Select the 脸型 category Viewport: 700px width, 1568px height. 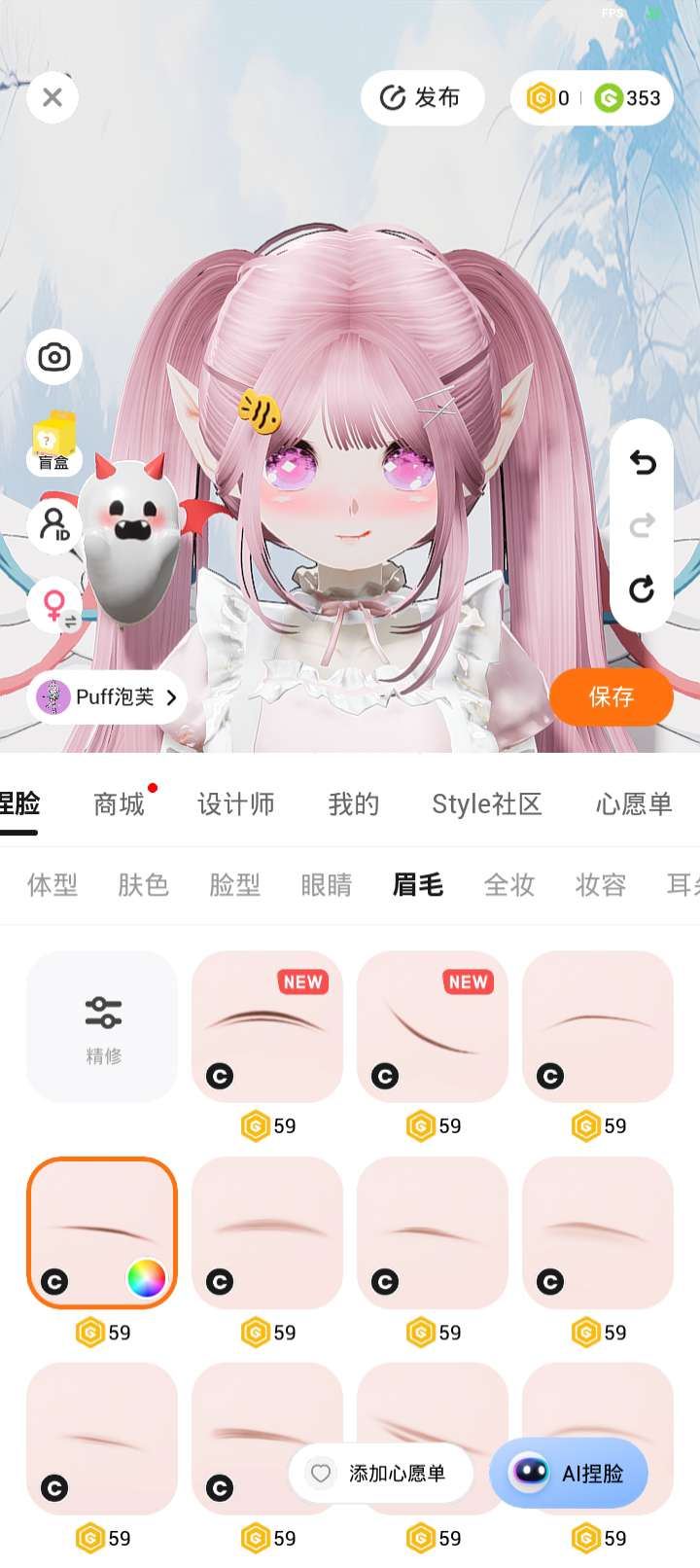234,885
